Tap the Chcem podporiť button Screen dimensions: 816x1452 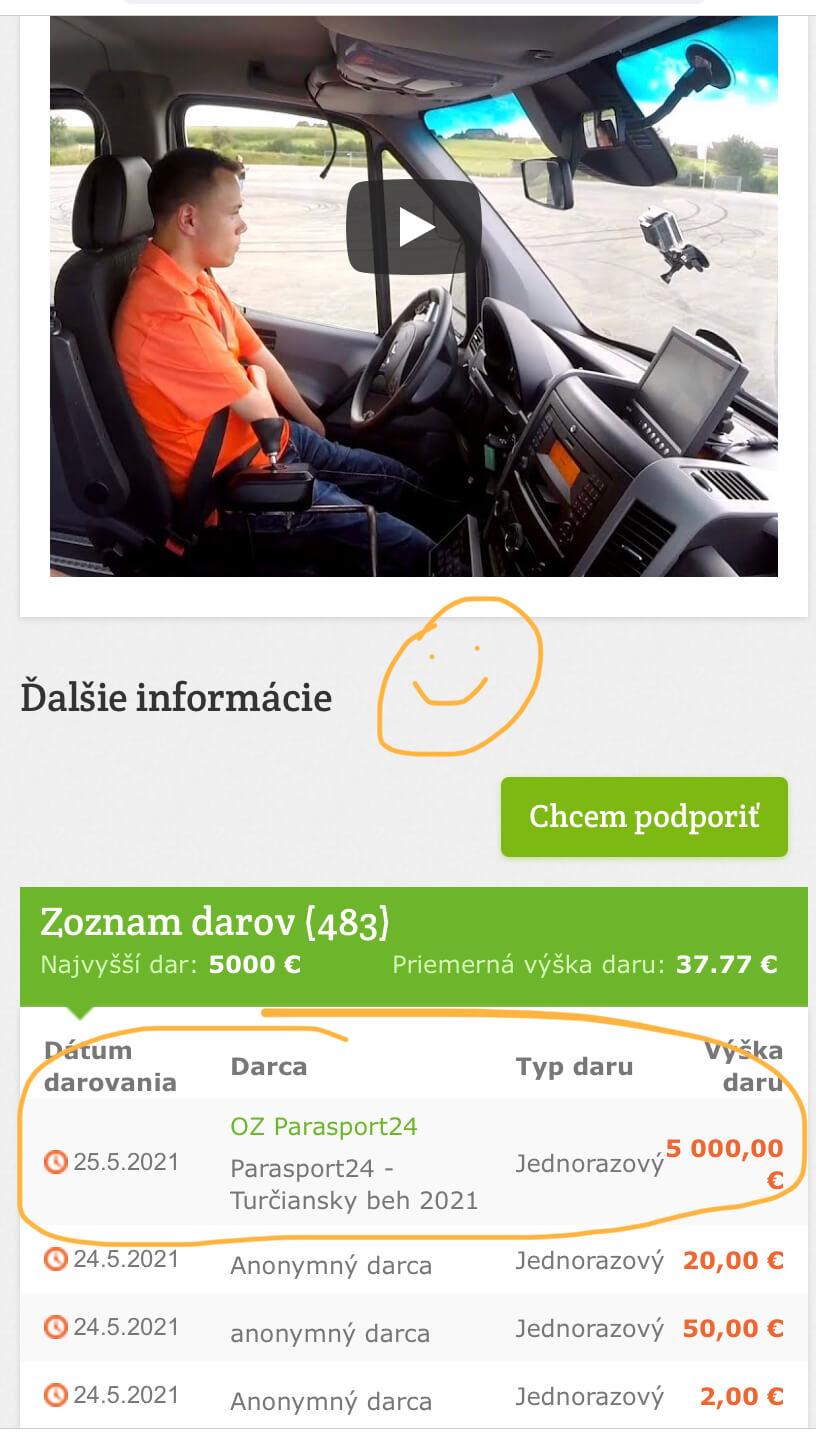pyautogui.click(x=644, y=817)
